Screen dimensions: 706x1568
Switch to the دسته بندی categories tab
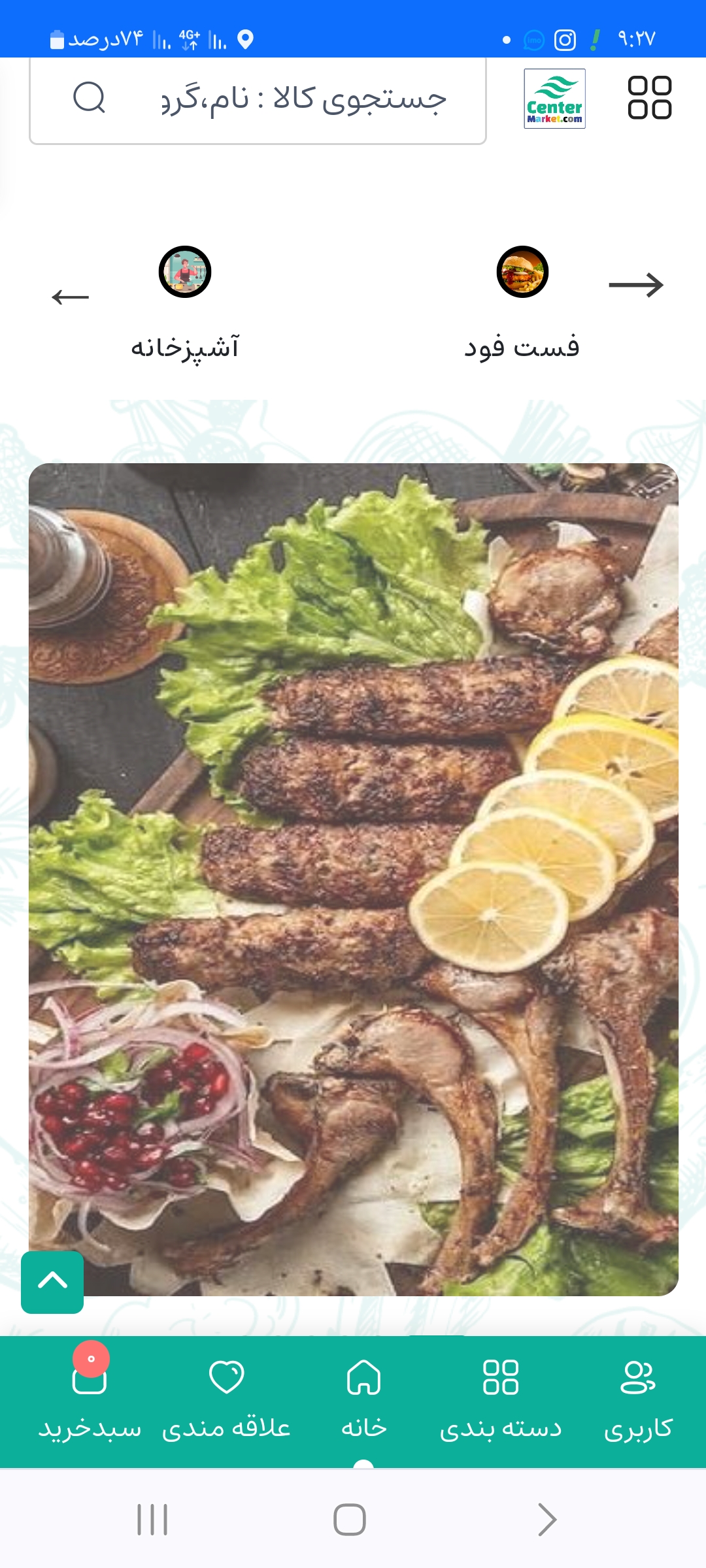point(501,1400)
